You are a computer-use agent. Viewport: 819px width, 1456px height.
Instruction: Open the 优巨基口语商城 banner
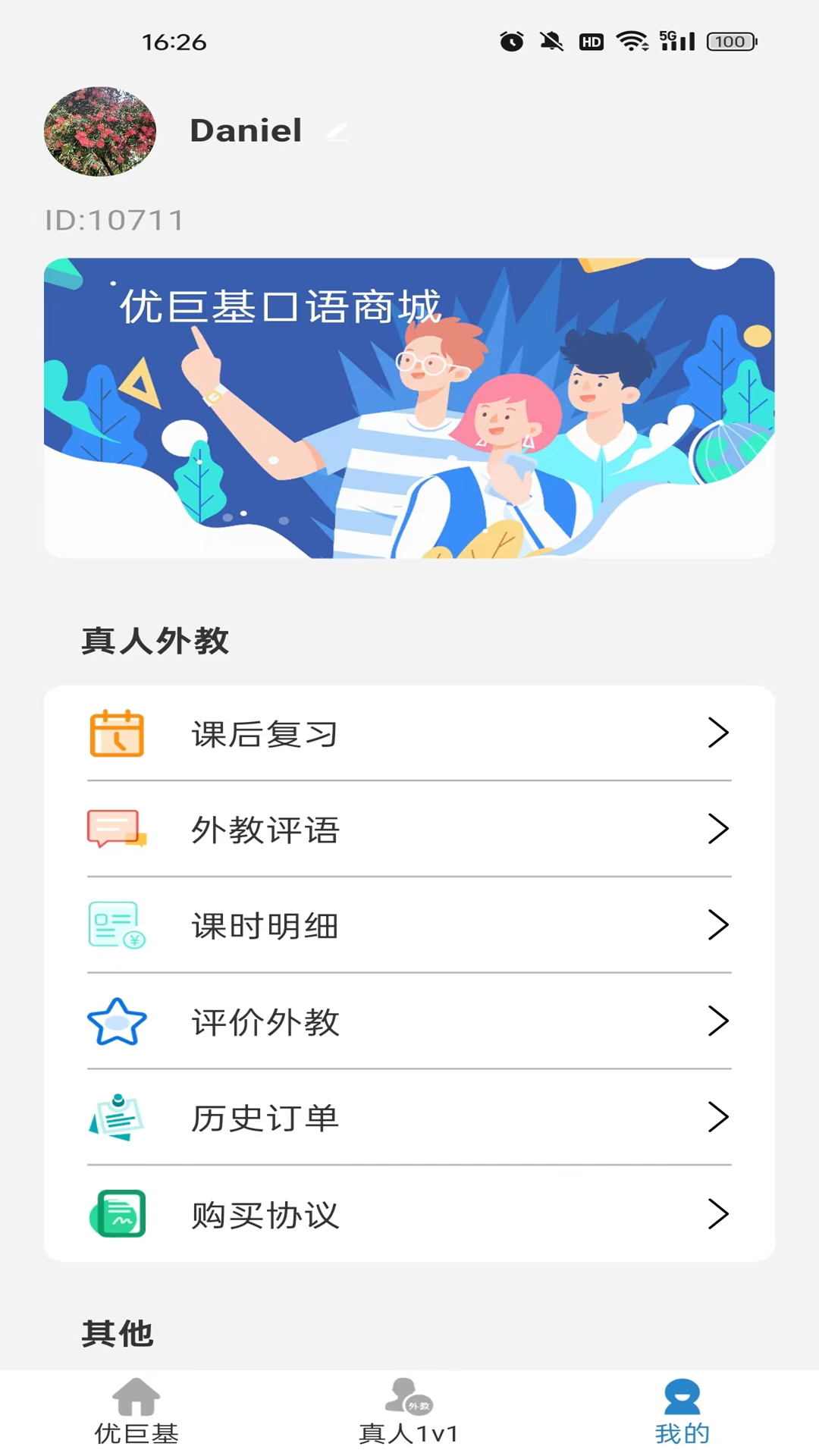click(x=409, y=408)
